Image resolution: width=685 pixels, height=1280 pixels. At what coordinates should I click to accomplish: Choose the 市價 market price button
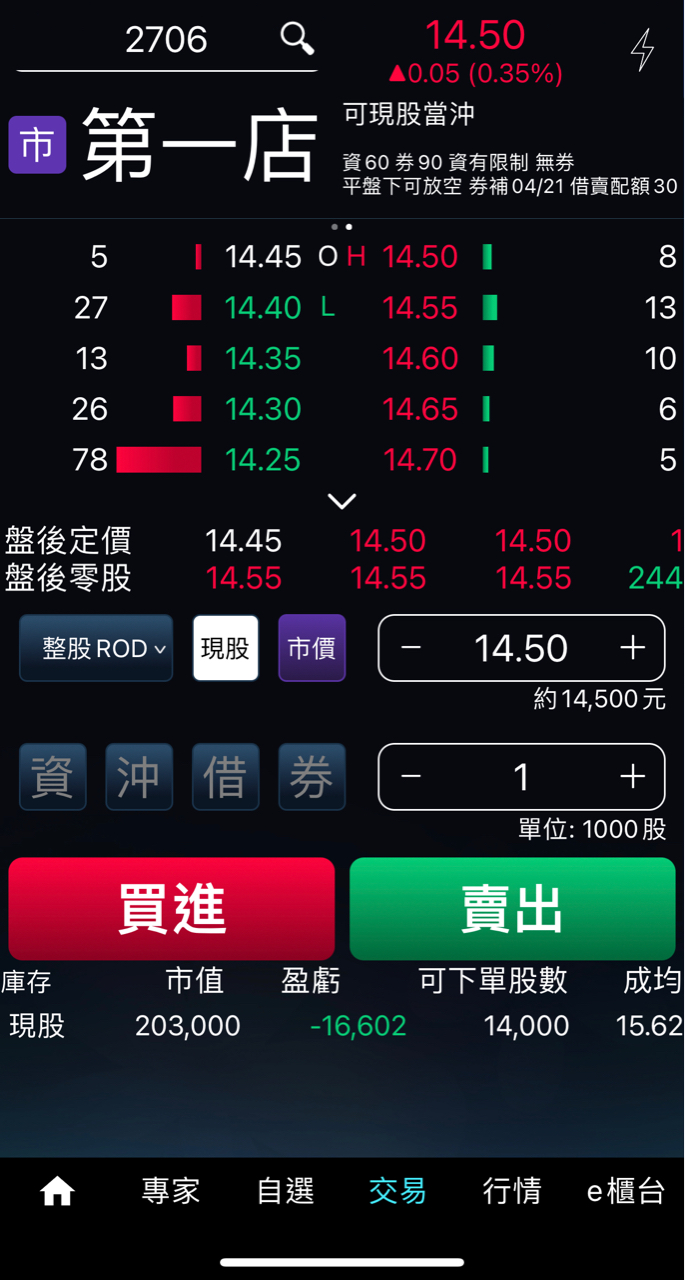(x=312, y=648)
